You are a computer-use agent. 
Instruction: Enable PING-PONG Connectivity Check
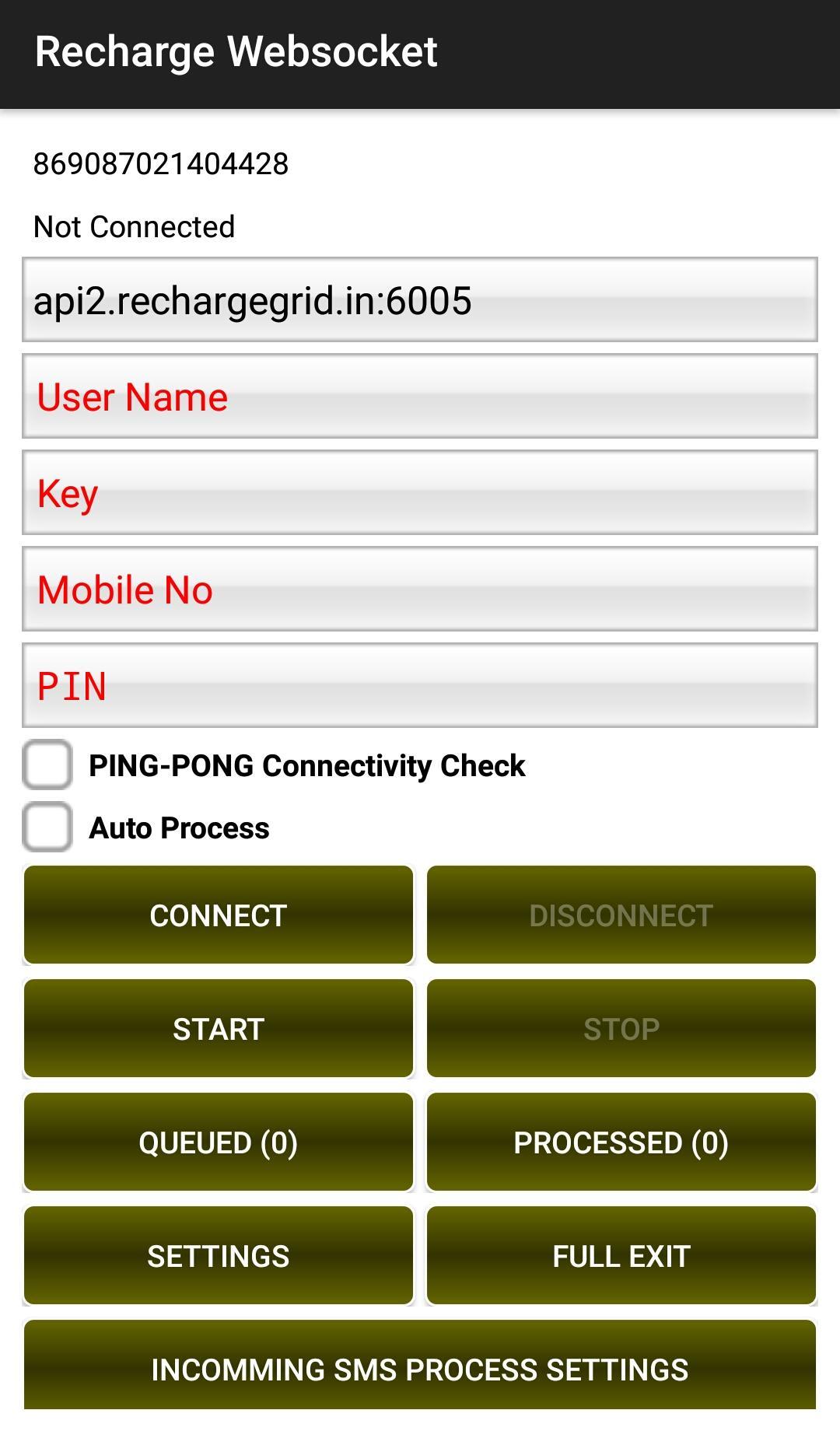click(x=47, y=764)
